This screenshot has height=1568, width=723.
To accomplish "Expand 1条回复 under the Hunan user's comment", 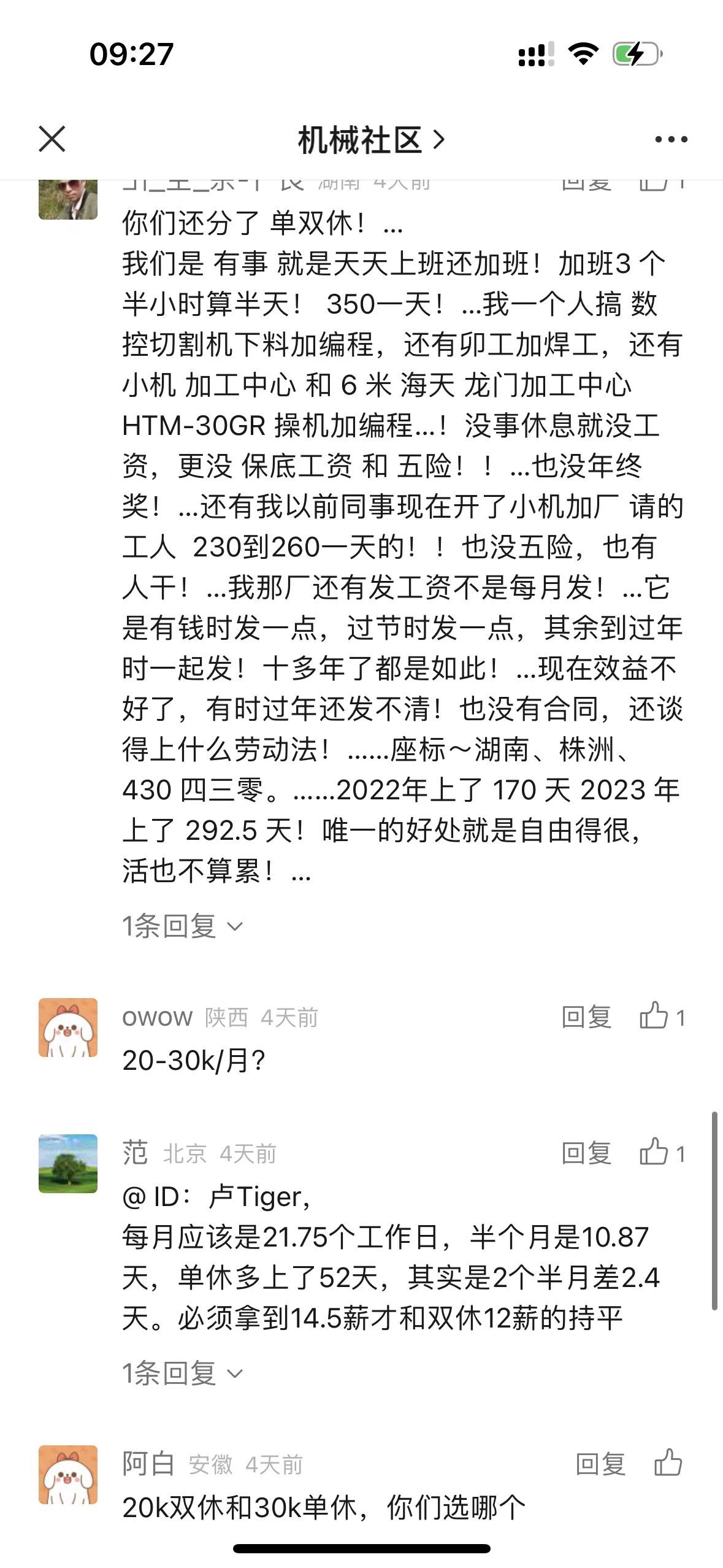I will [x=182, y=926].
